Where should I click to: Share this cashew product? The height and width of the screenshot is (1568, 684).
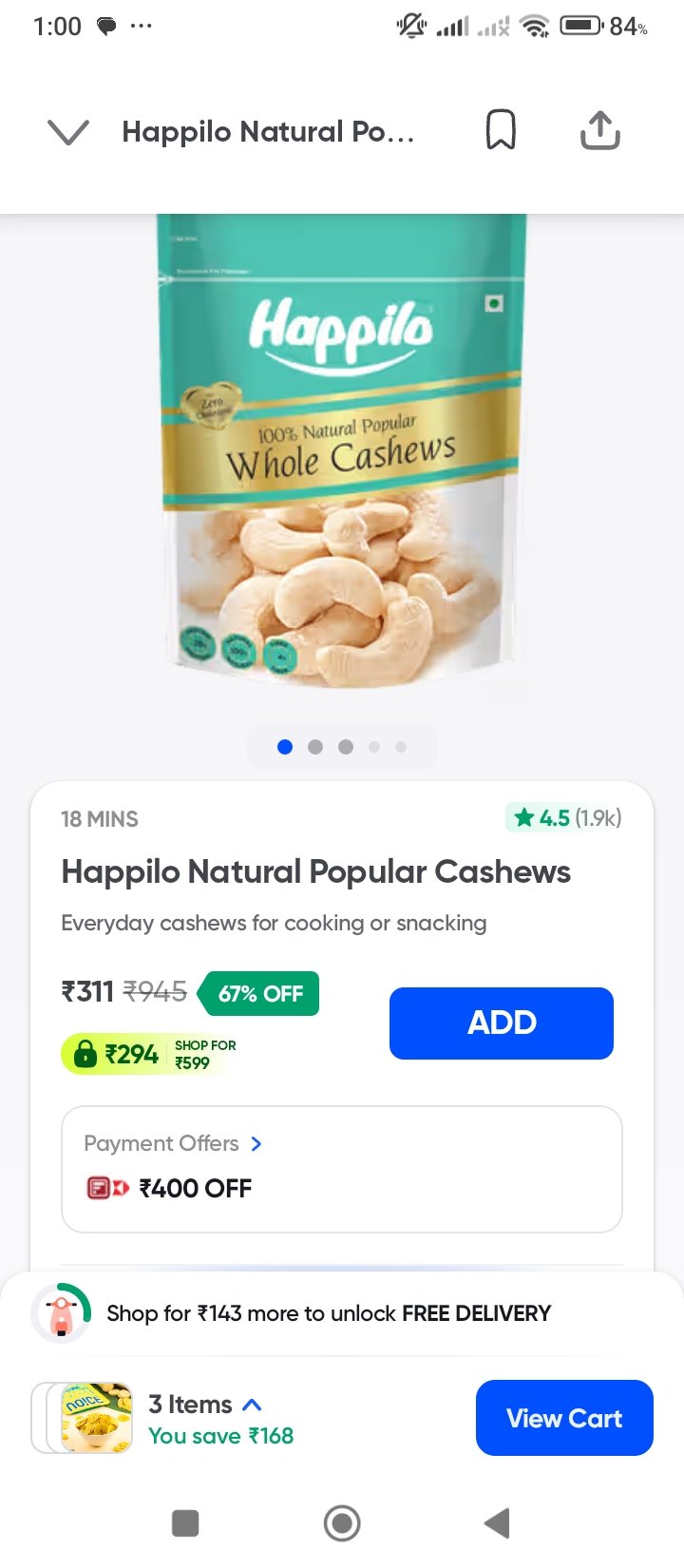(x=599, y=130)
